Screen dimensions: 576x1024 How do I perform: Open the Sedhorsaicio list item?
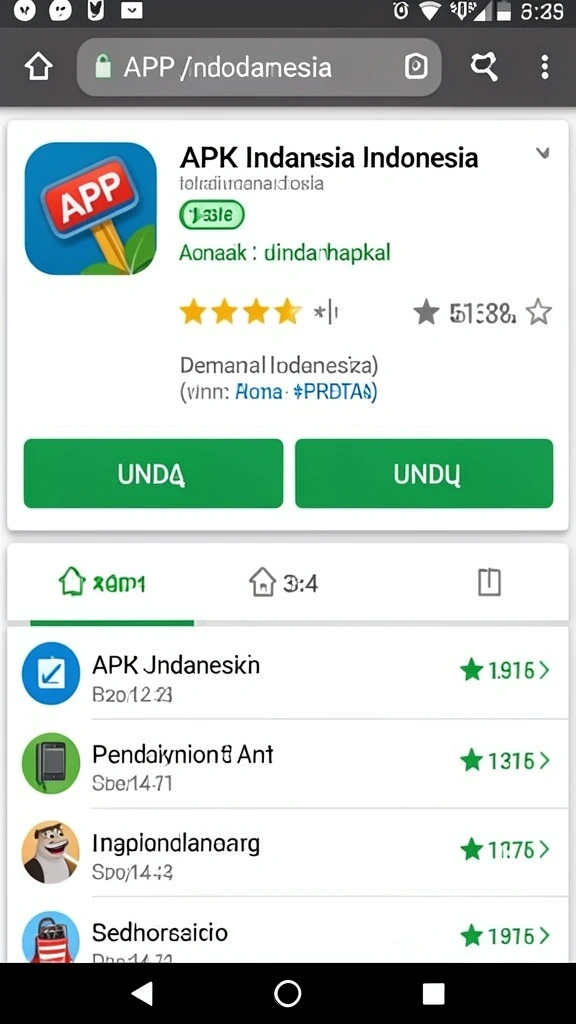tap(287, 930)
